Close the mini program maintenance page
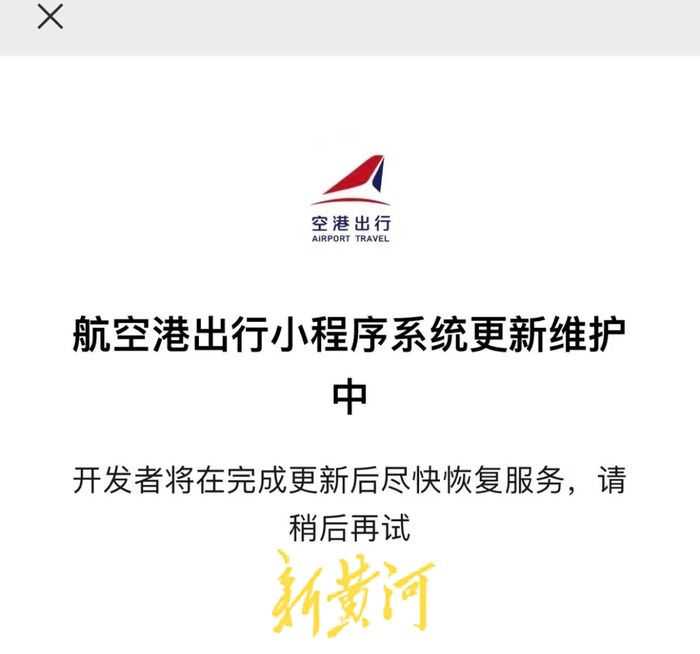This screenshot has height=654, width=700. click(x=49, y=17)
